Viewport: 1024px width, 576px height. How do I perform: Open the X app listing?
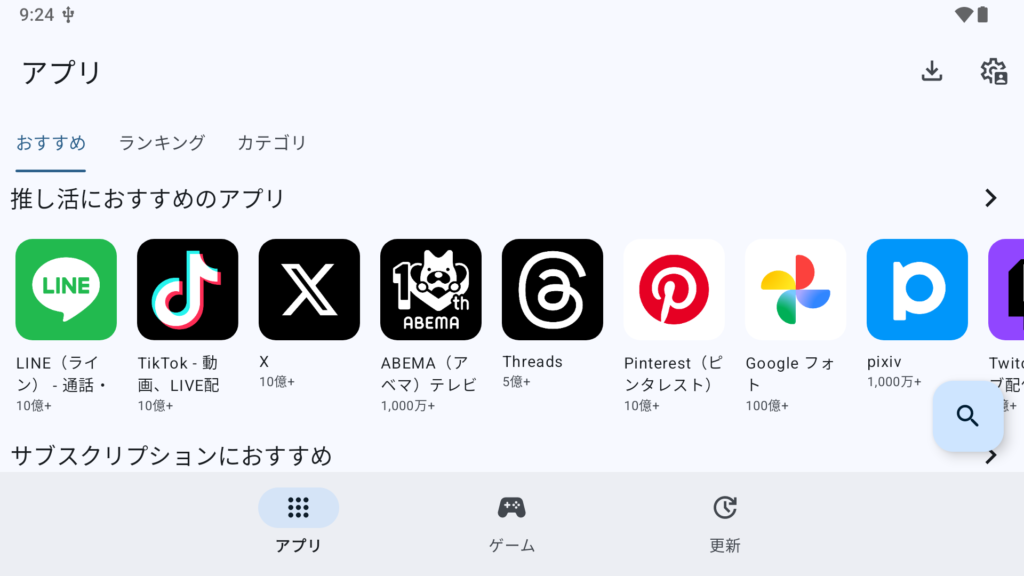[309, 290]
